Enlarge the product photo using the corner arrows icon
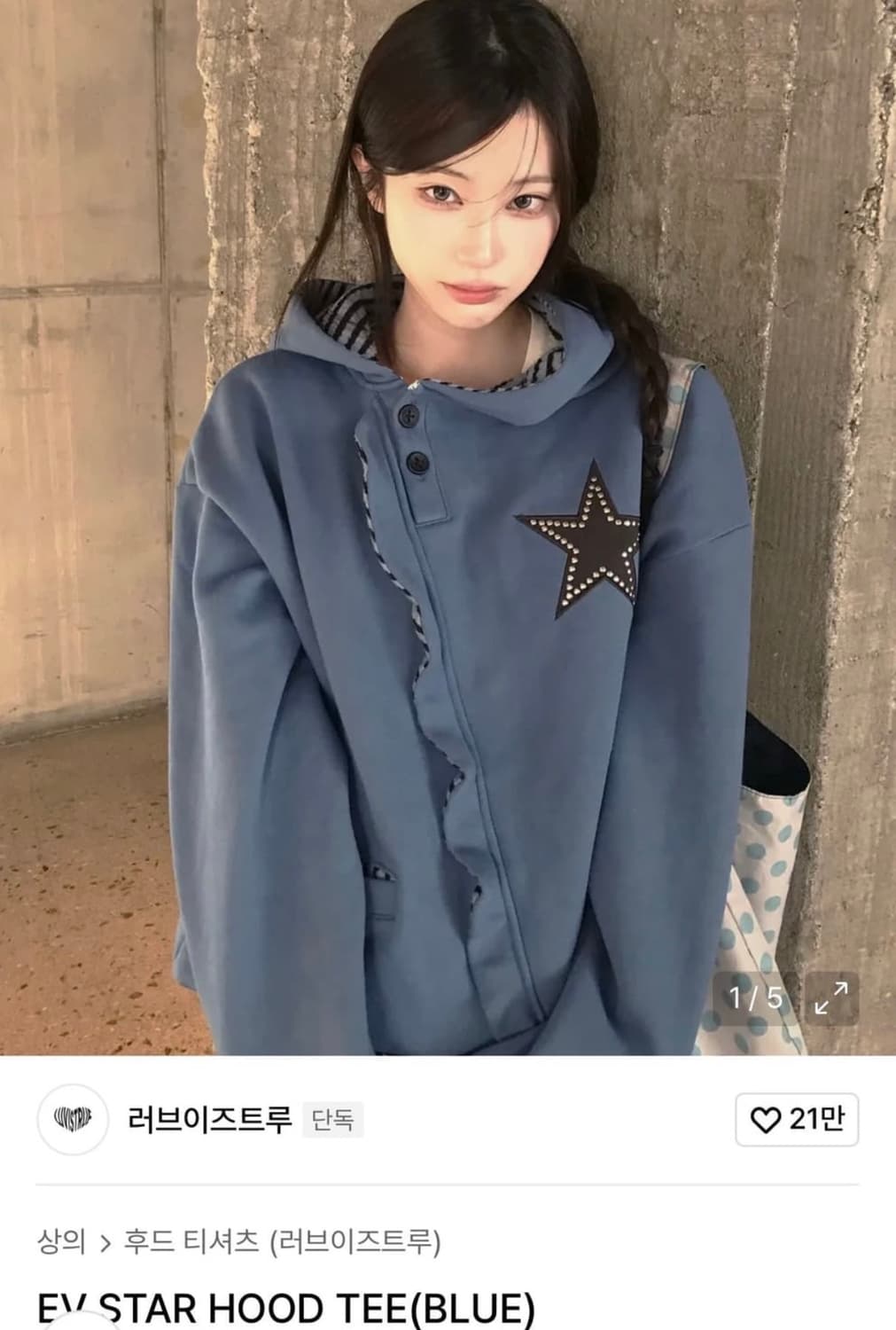 [830, 1000]
